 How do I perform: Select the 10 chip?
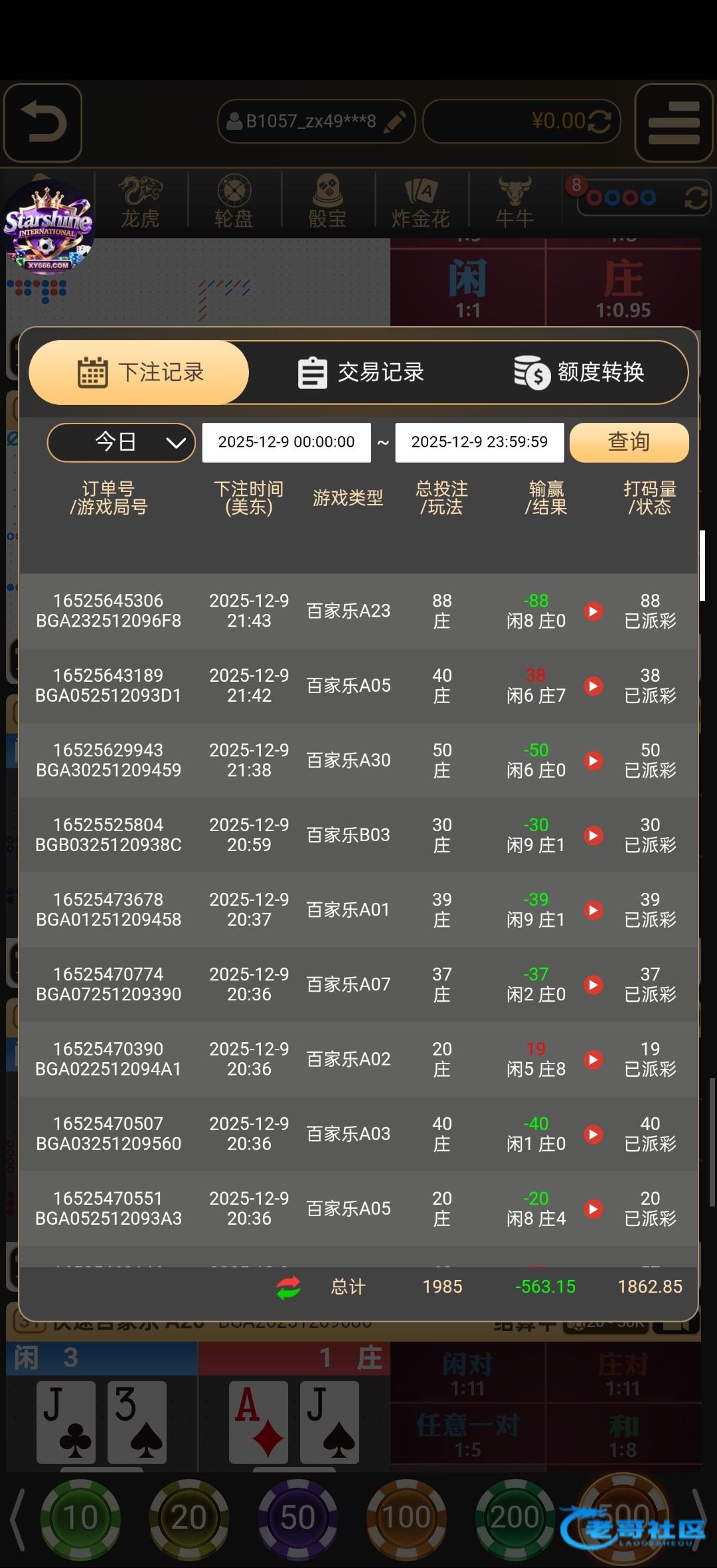click(80, 1518)
